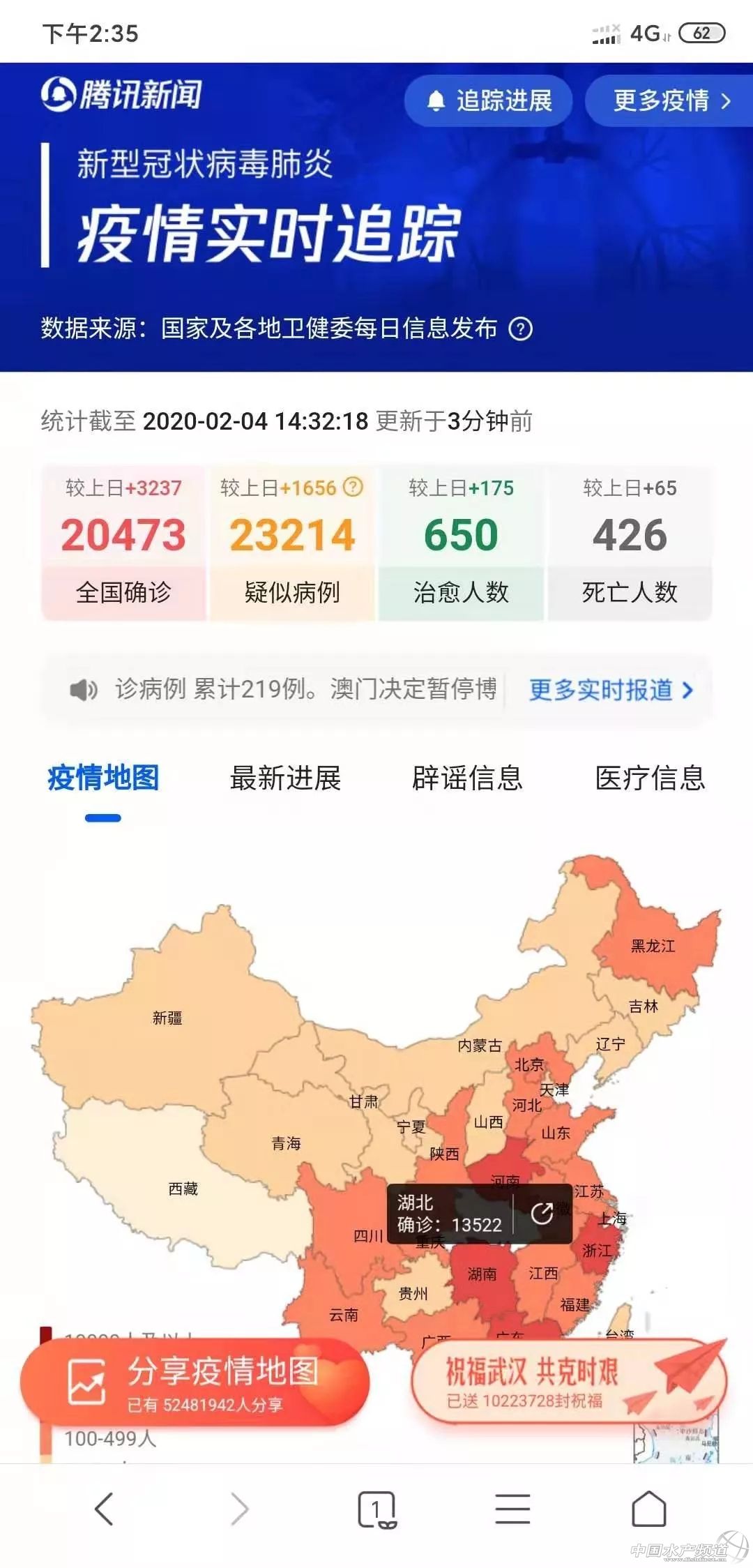
Task: Tap the data source help icon
Action: [520, 329]
